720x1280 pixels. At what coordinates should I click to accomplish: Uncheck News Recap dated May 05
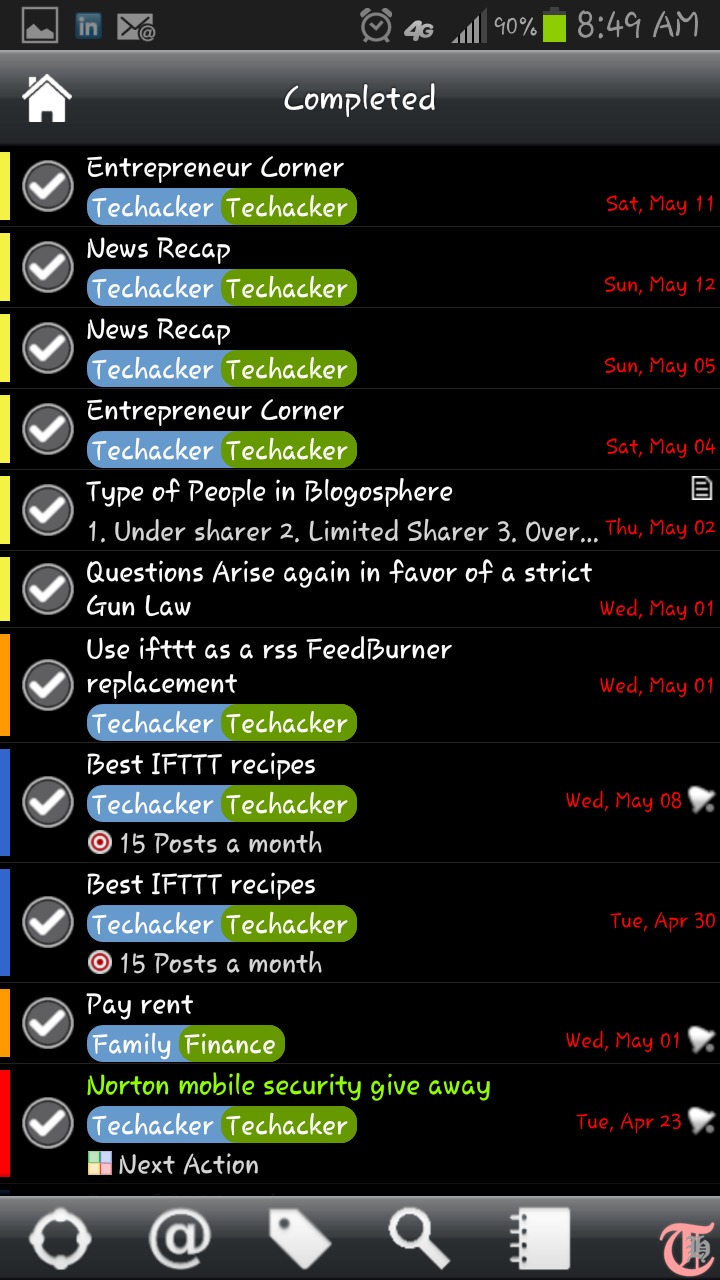click(48, 348)
